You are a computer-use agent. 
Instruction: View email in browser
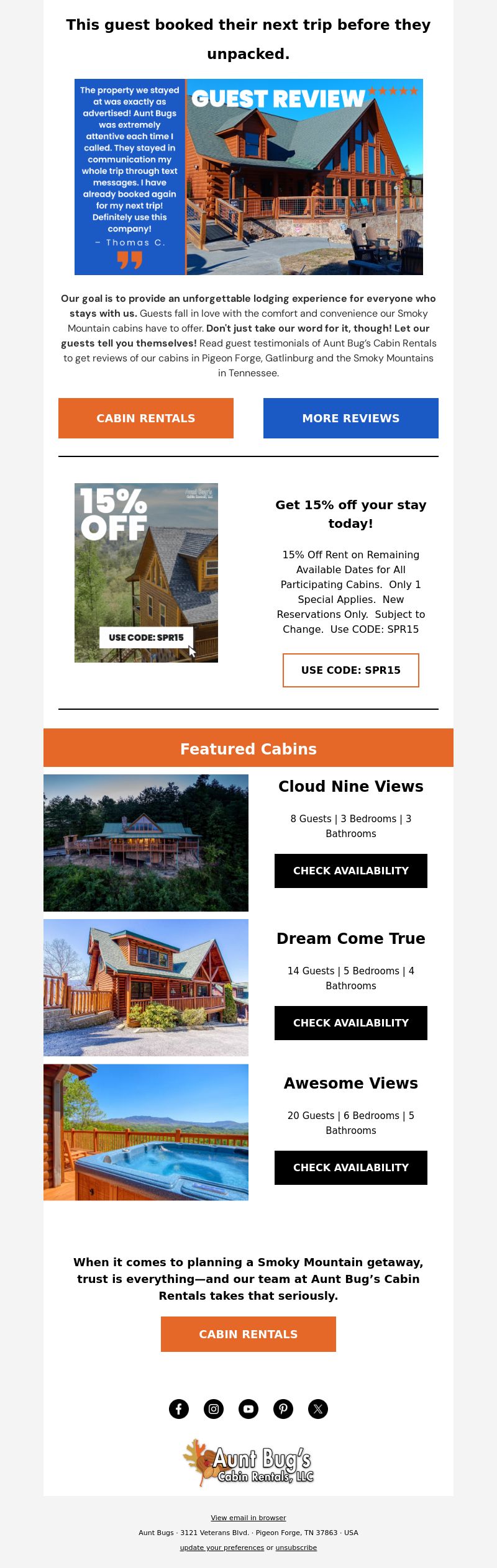[x=248, y=1518]
